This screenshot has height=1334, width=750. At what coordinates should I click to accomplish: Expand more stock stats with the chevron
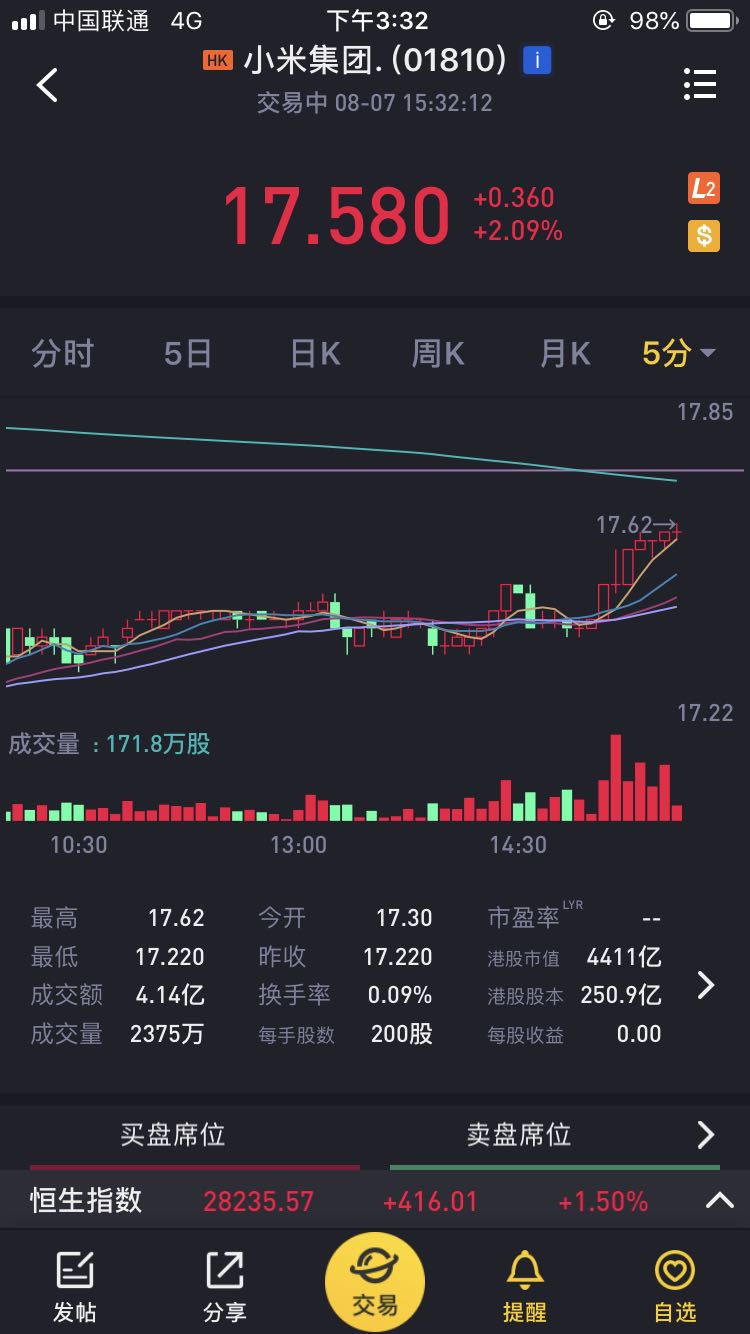tap(706, 985)
